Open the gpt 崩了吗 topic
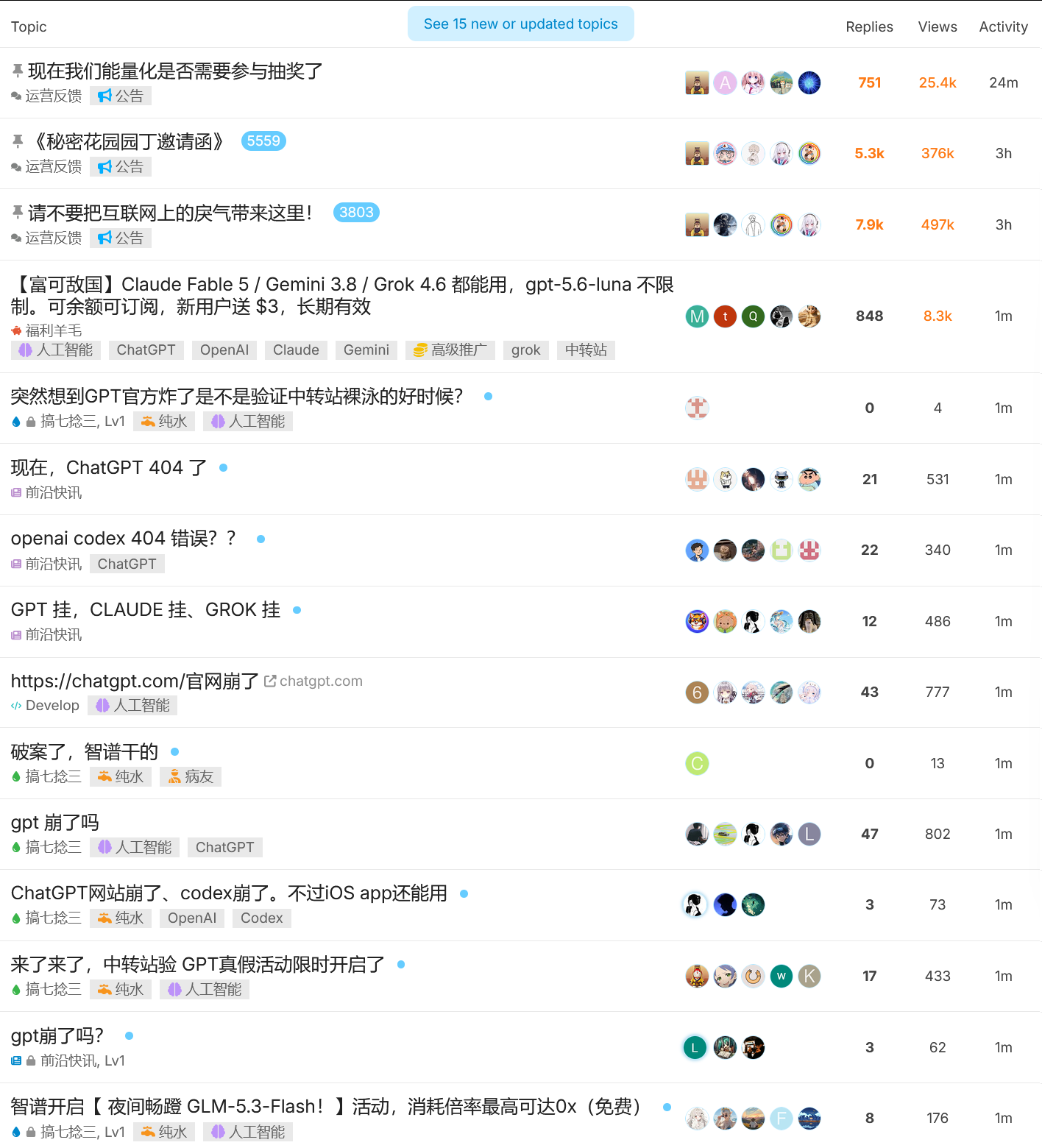Viewport: 1042px width, 1148px height. (54, 822)
